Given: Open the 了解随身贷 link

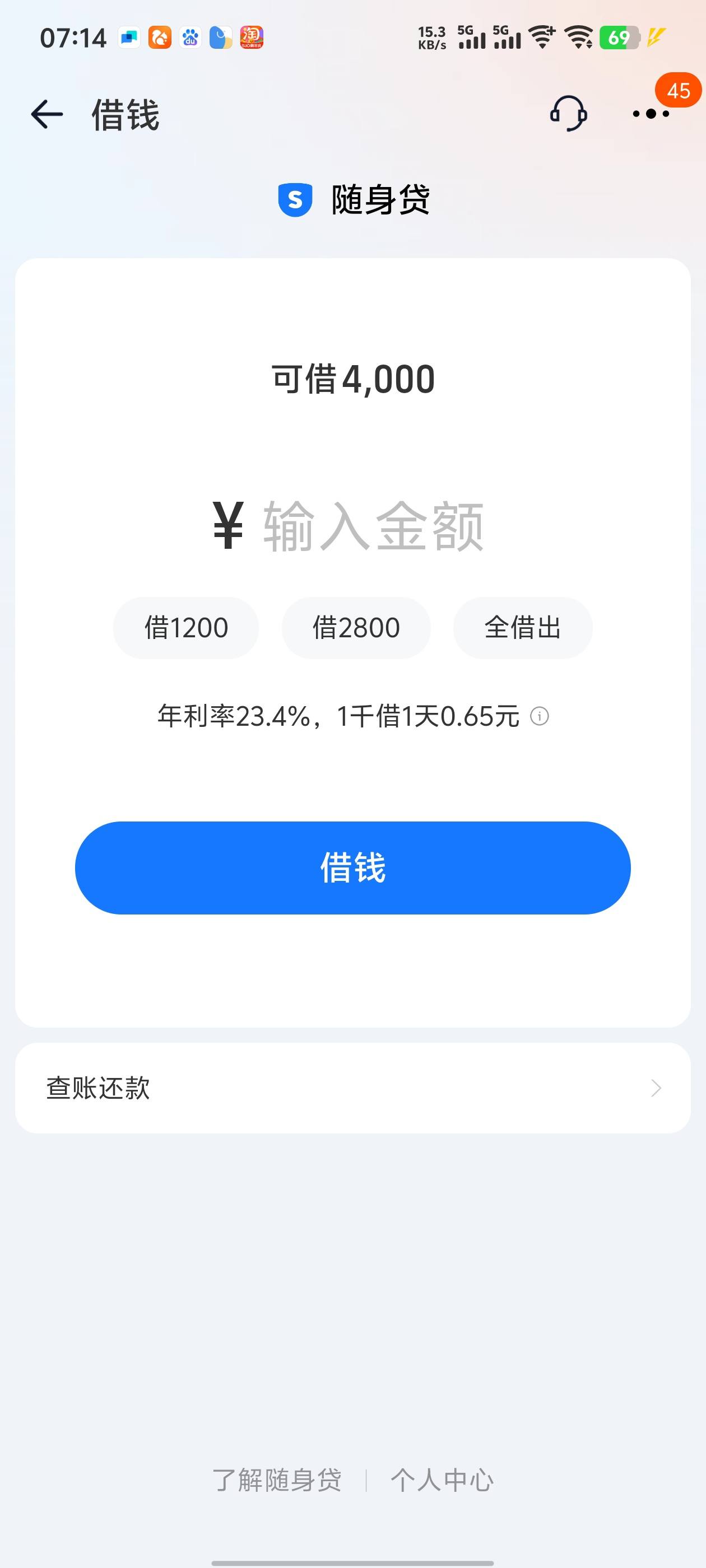Looking at the screenshot, I should click(277, 1480).
